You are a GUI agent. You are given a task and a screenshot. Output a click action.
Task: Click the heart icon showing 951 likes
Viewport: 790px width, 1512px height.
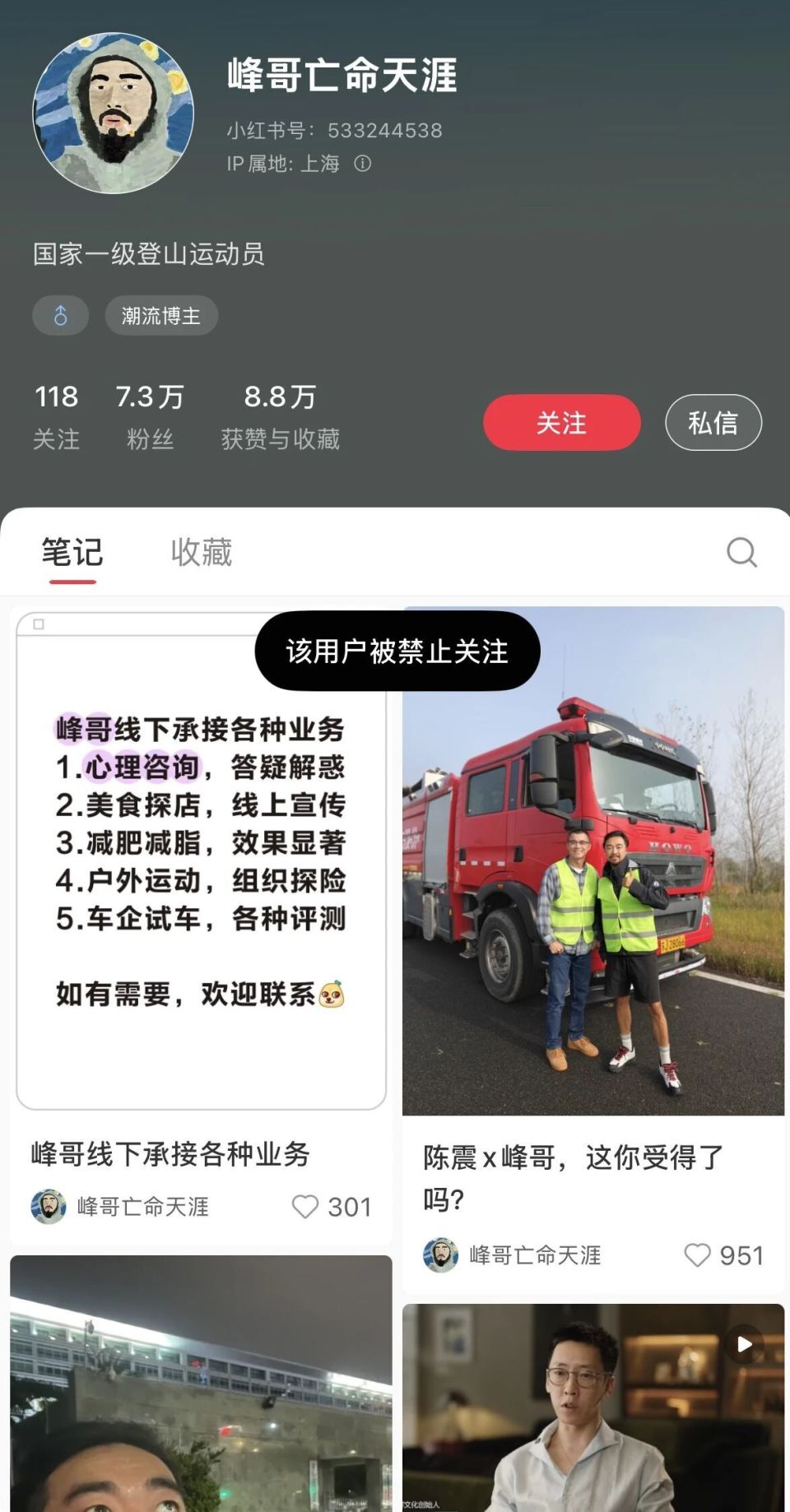coord(699,1256)
